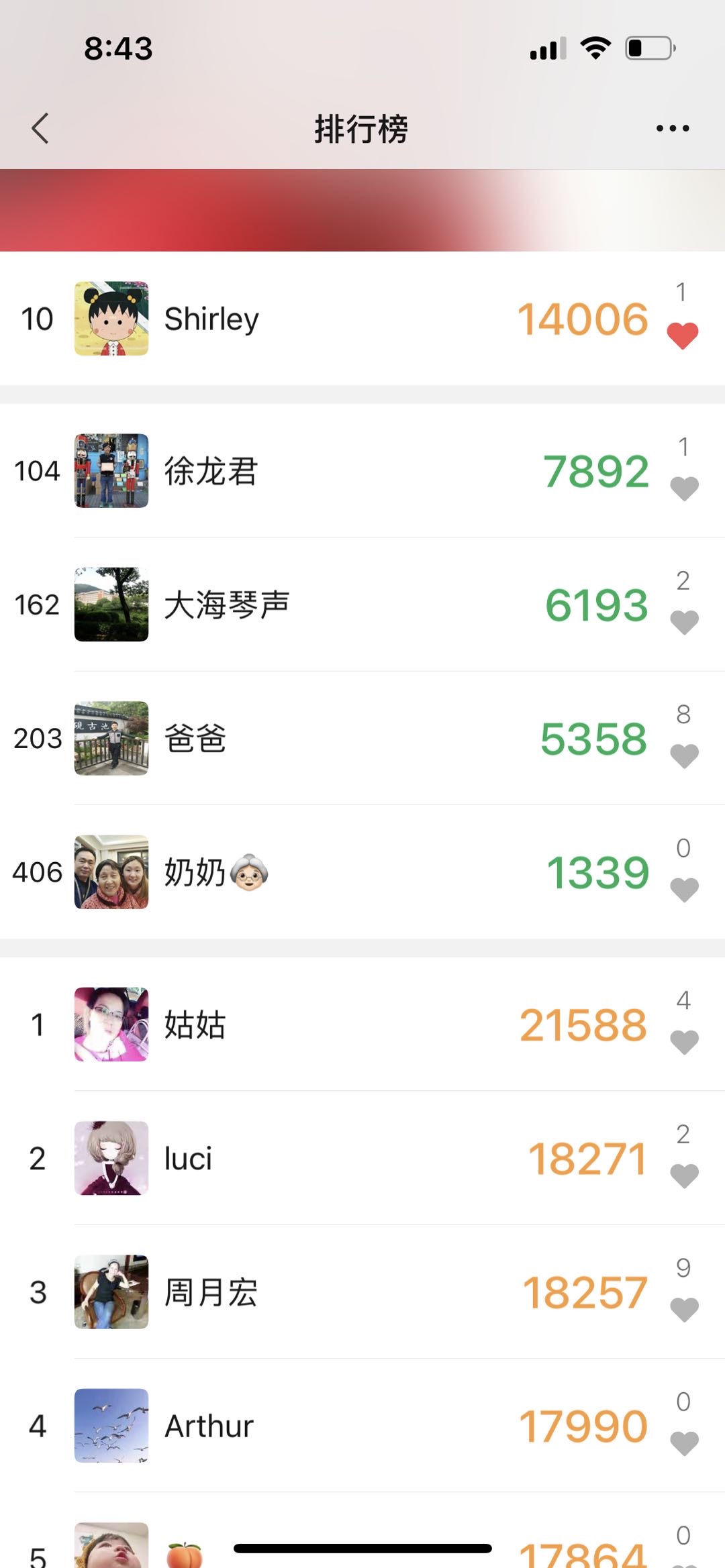View Arthur's step details
Image resolution: width=725 pixels, height=1568 pixels.
(336, 1426)
